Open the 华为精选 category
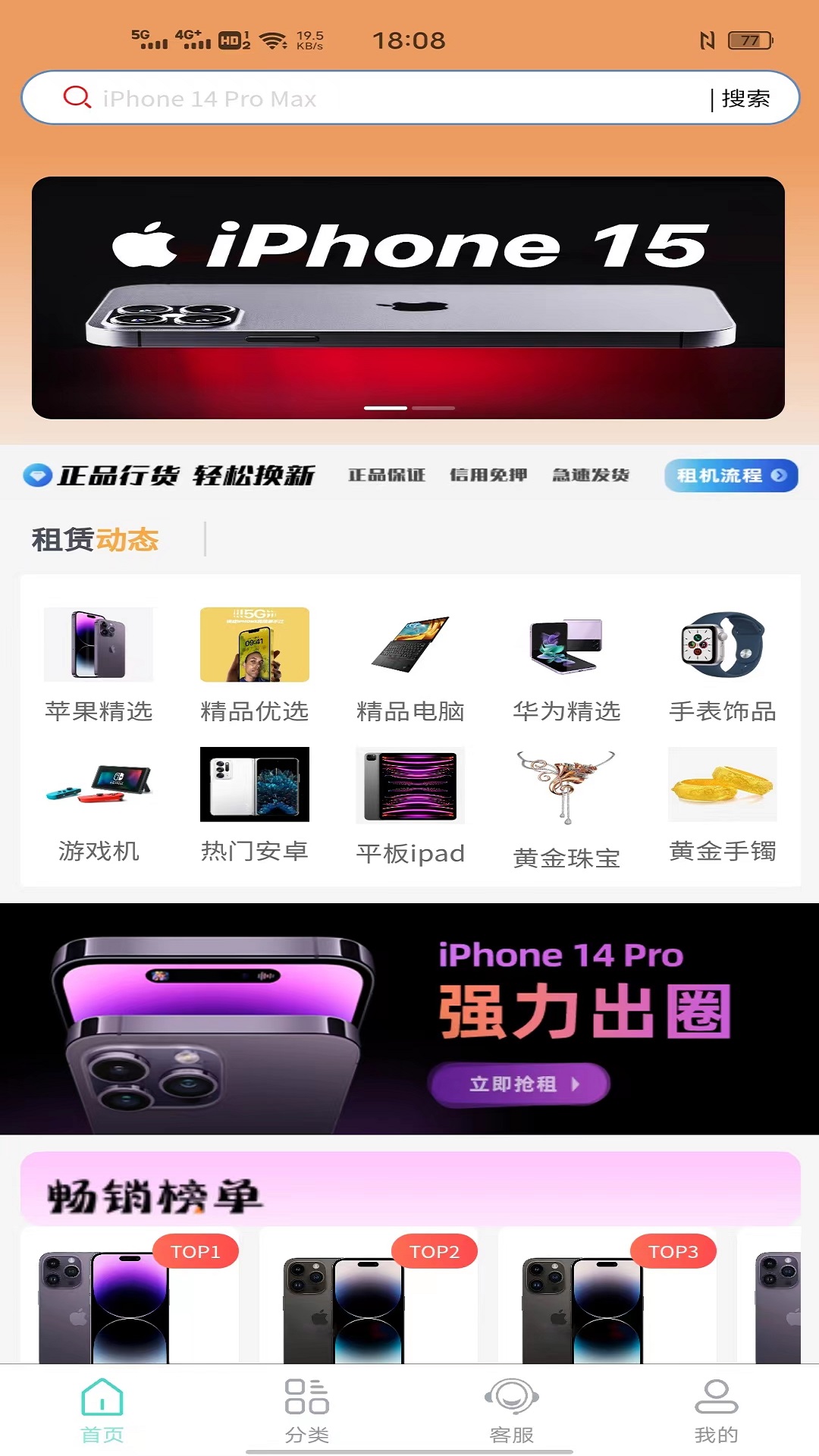This screenshot has height=1456, width=819. point(566,664)
